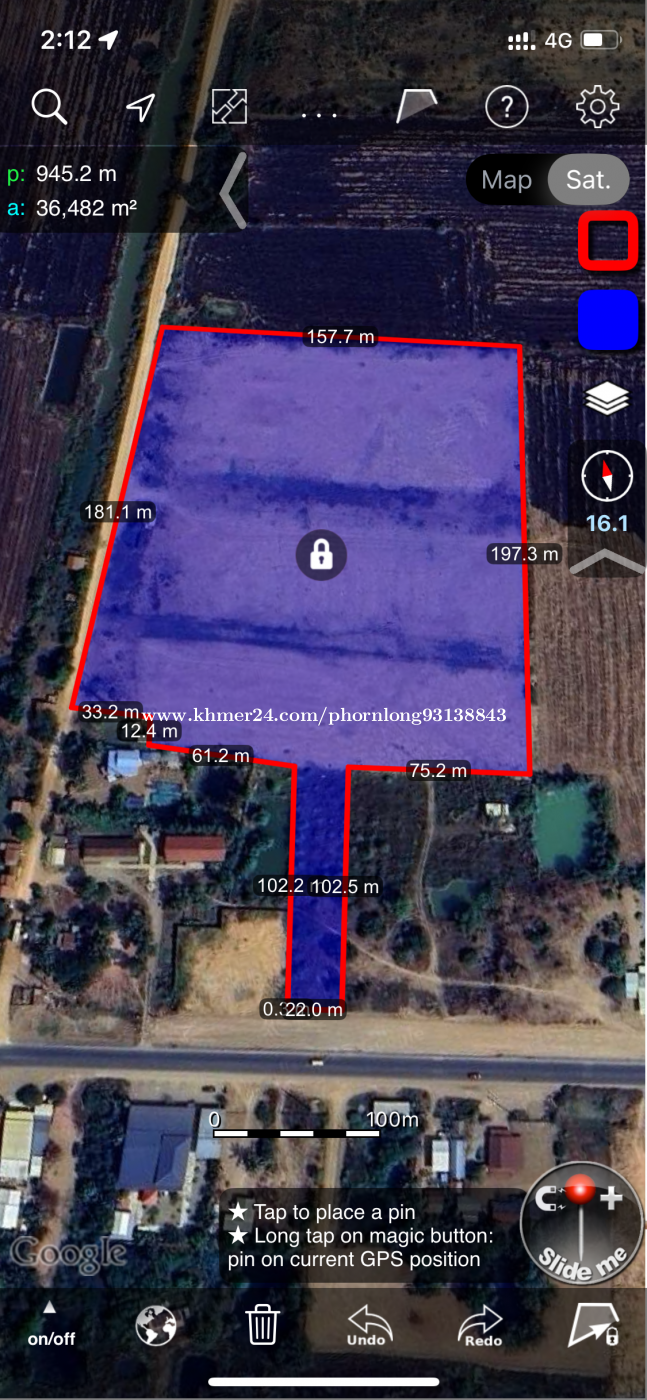This screenshot has width=647, height=1400.
Task: Undo the last action
Action: (x=369, y=1326)
